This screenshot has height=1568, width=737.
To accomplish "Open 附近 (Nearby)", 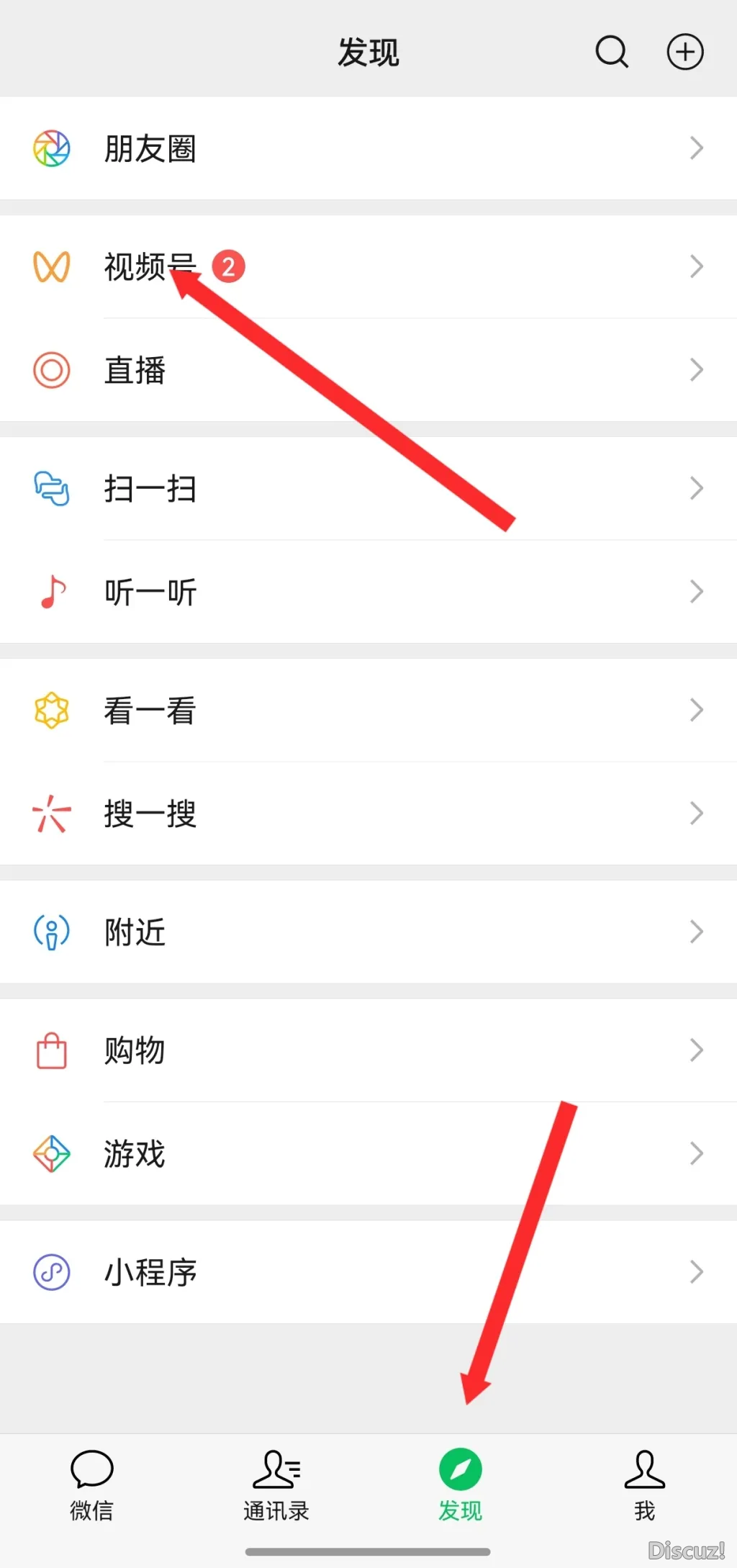I will click(367, 932).
